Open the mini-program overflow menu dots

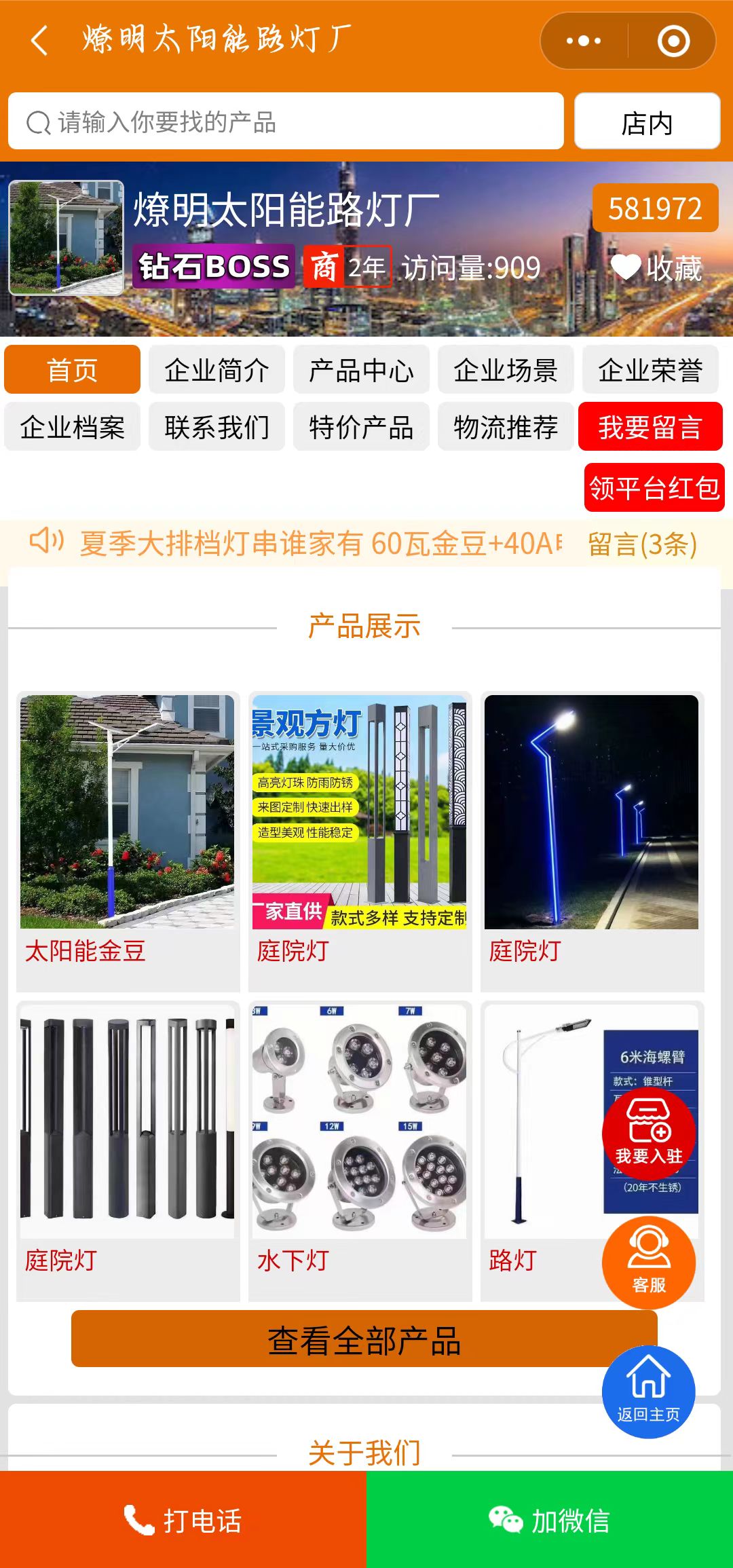coord(584,41)
